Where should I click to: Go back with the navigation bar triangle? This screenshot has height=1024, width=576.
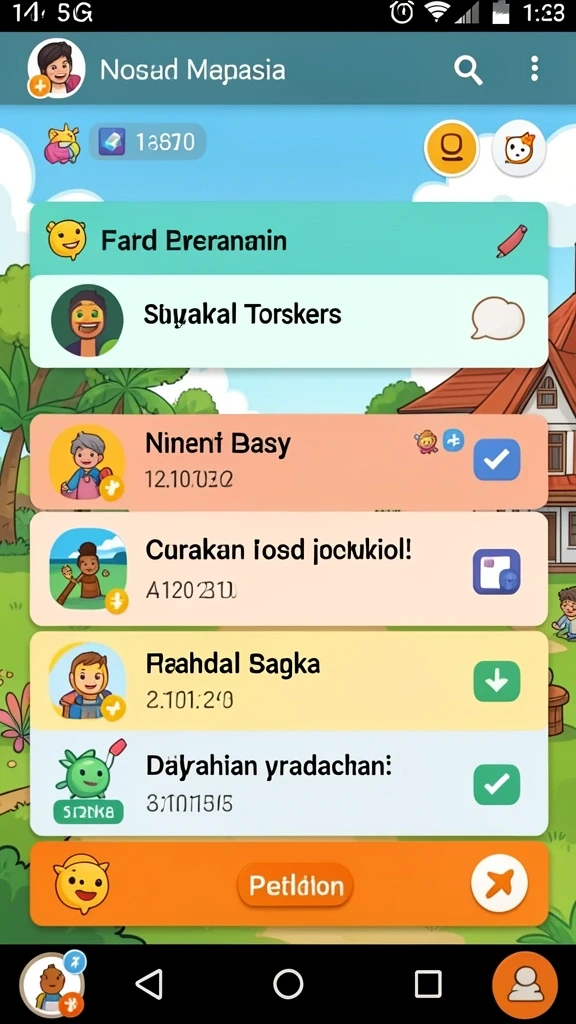(x=150, y=983)
